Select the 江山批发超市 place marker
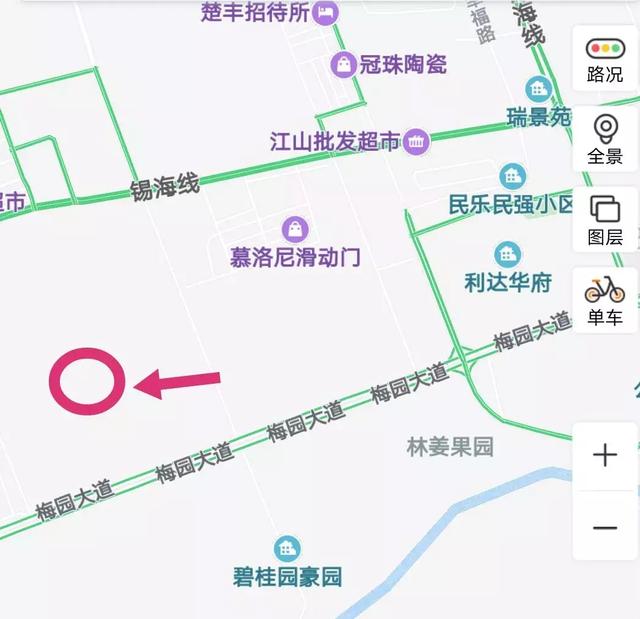640x619 pixels. pyautogui.click(x=417, y=141)
